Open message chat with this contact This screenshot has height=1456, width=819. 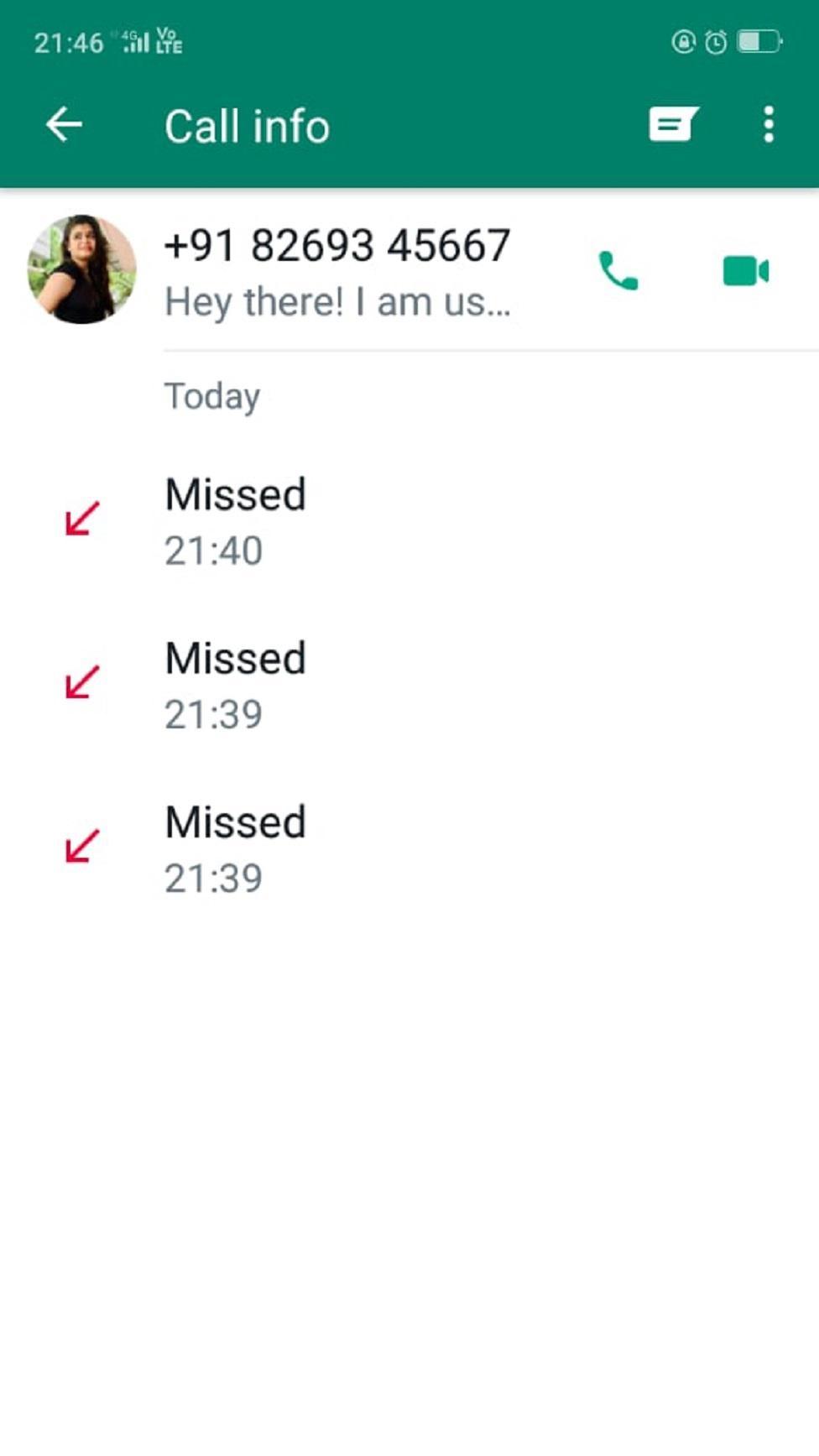672,125
